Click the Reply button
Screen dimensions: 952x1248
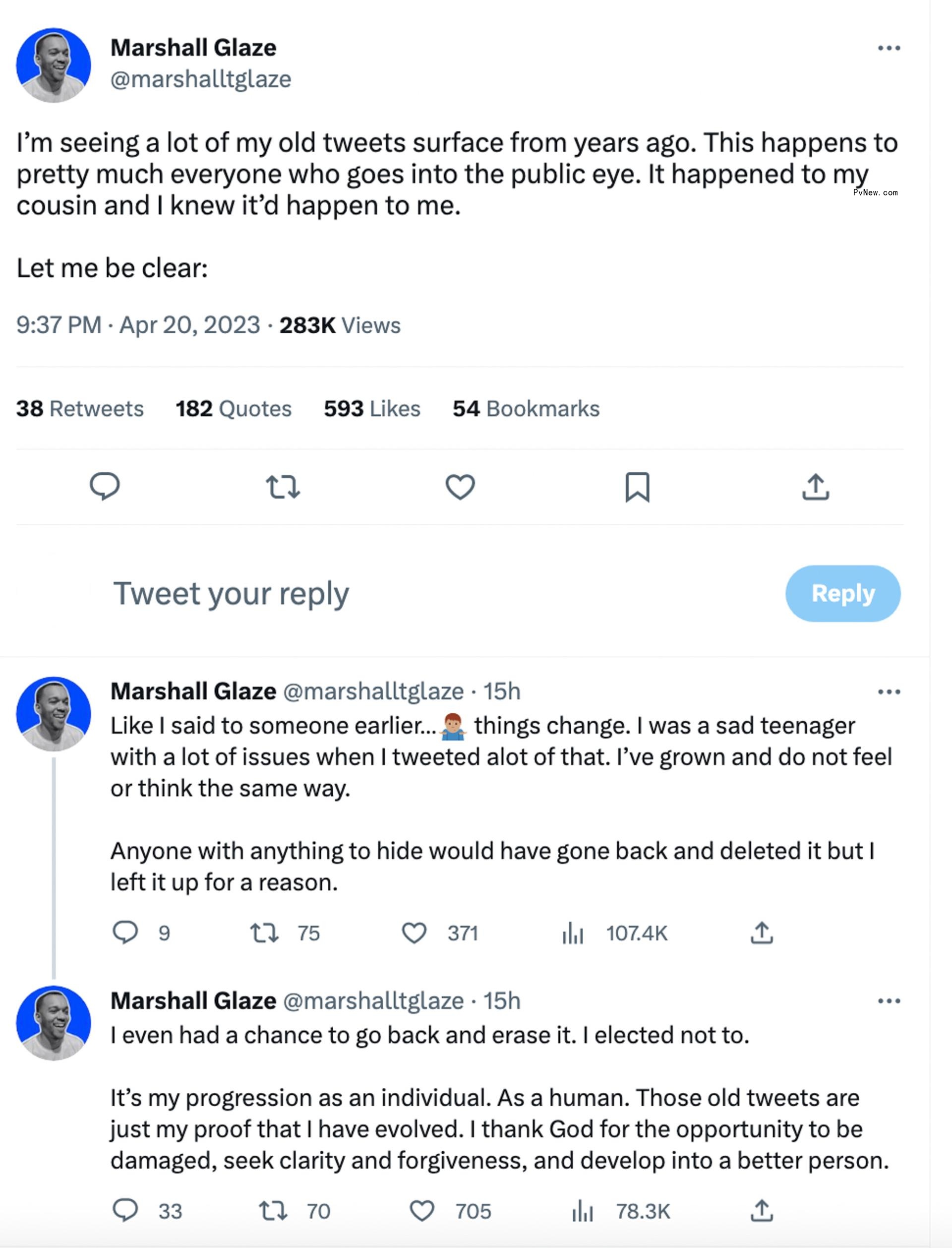844,593
